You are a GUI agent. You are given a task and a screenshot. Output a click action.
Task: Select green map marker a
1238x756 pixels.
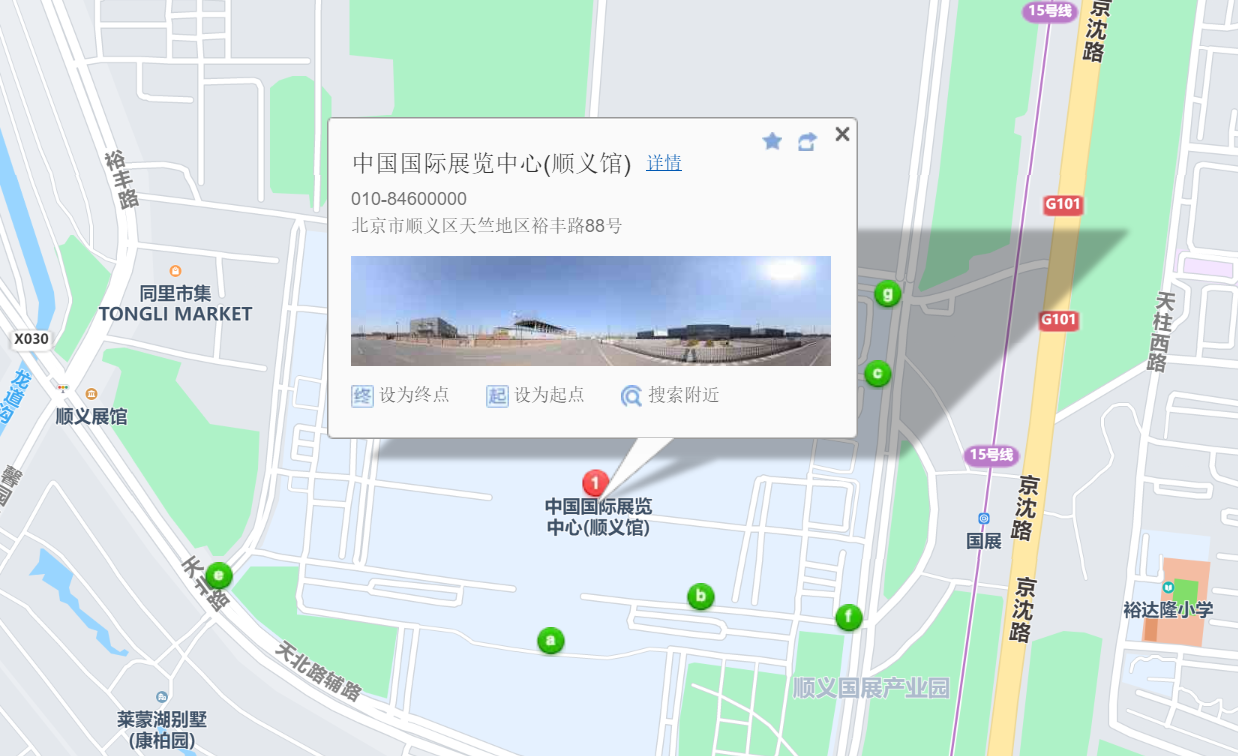550,640
